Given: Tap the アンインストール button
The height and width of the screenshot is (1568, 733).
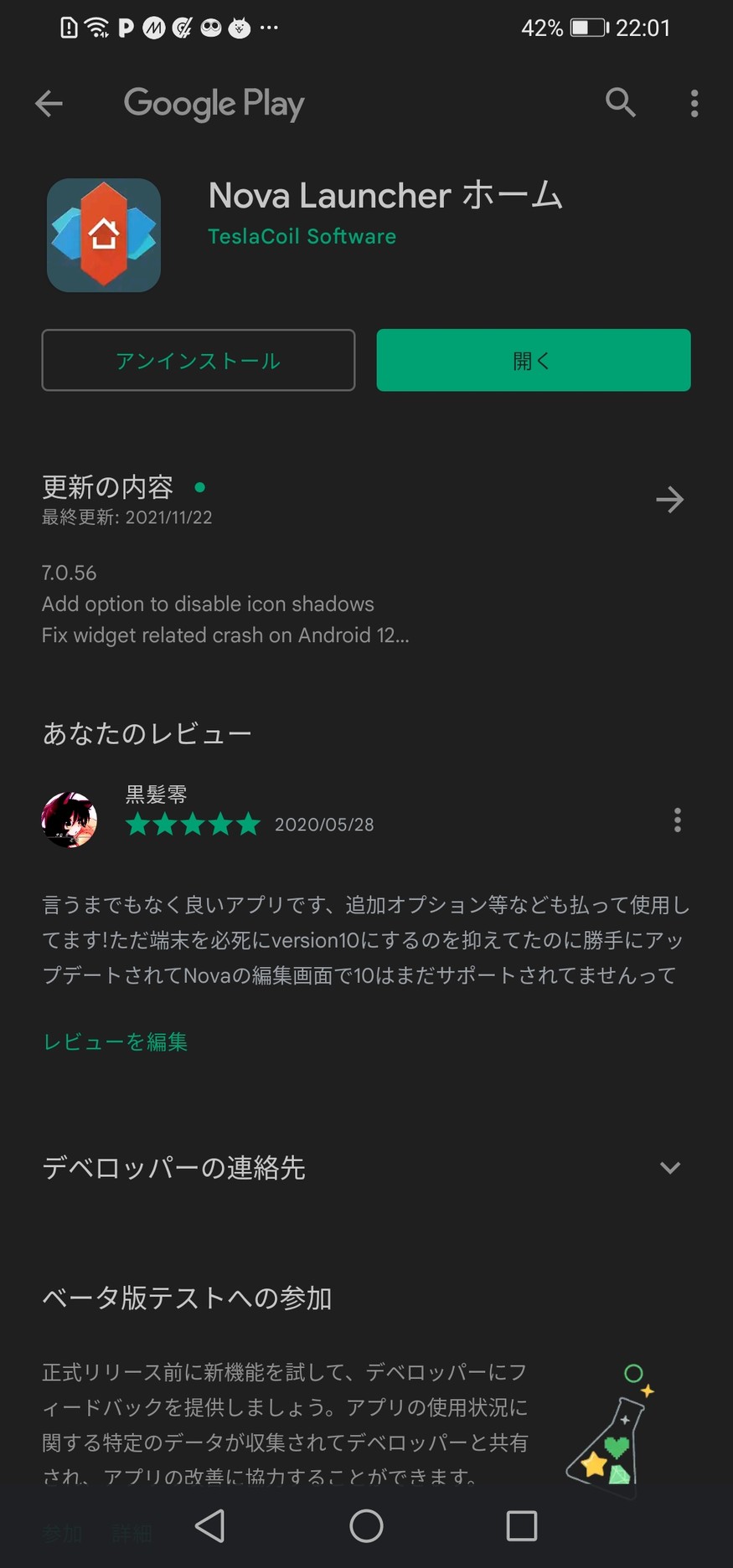Looking at the screenshot, I should 199,360.
